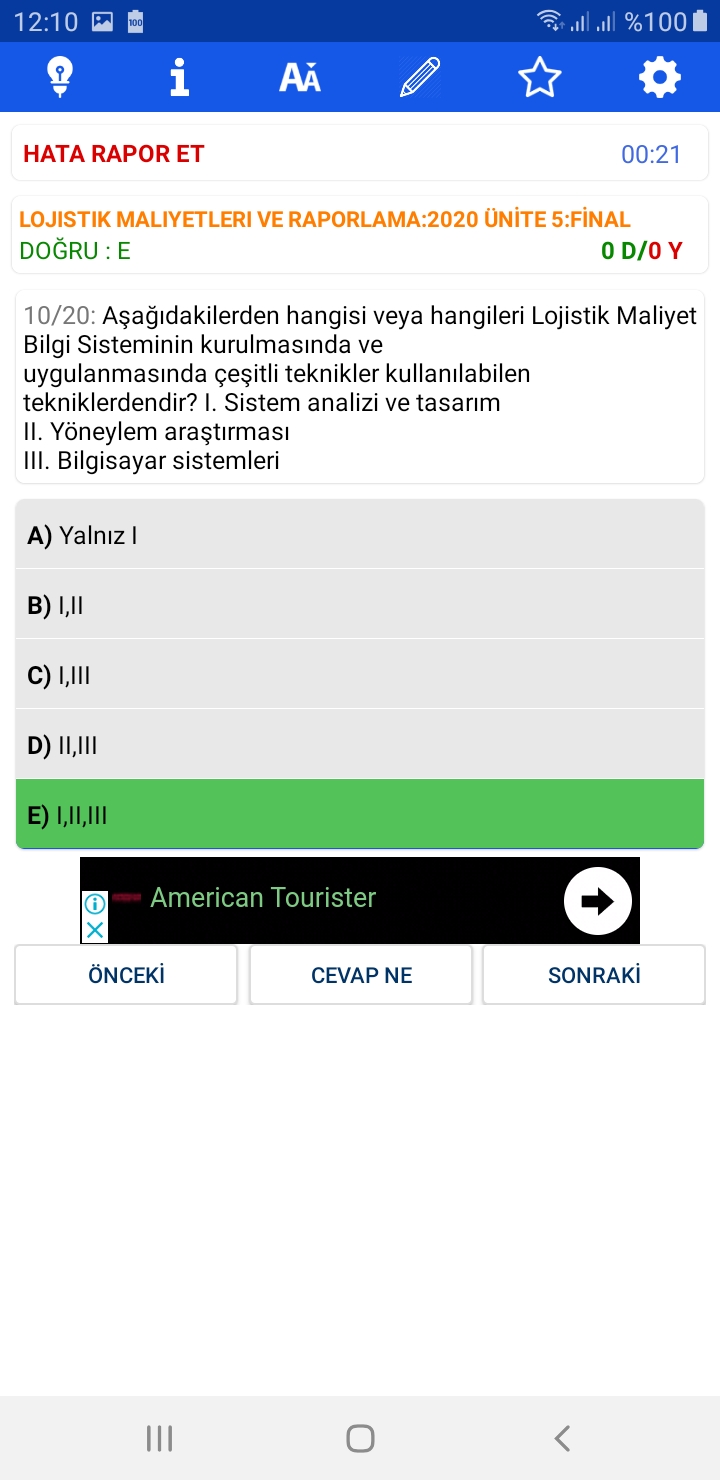Close the ad with the X icon
The width and height of the screenshot is (720, 1480).
94,930
